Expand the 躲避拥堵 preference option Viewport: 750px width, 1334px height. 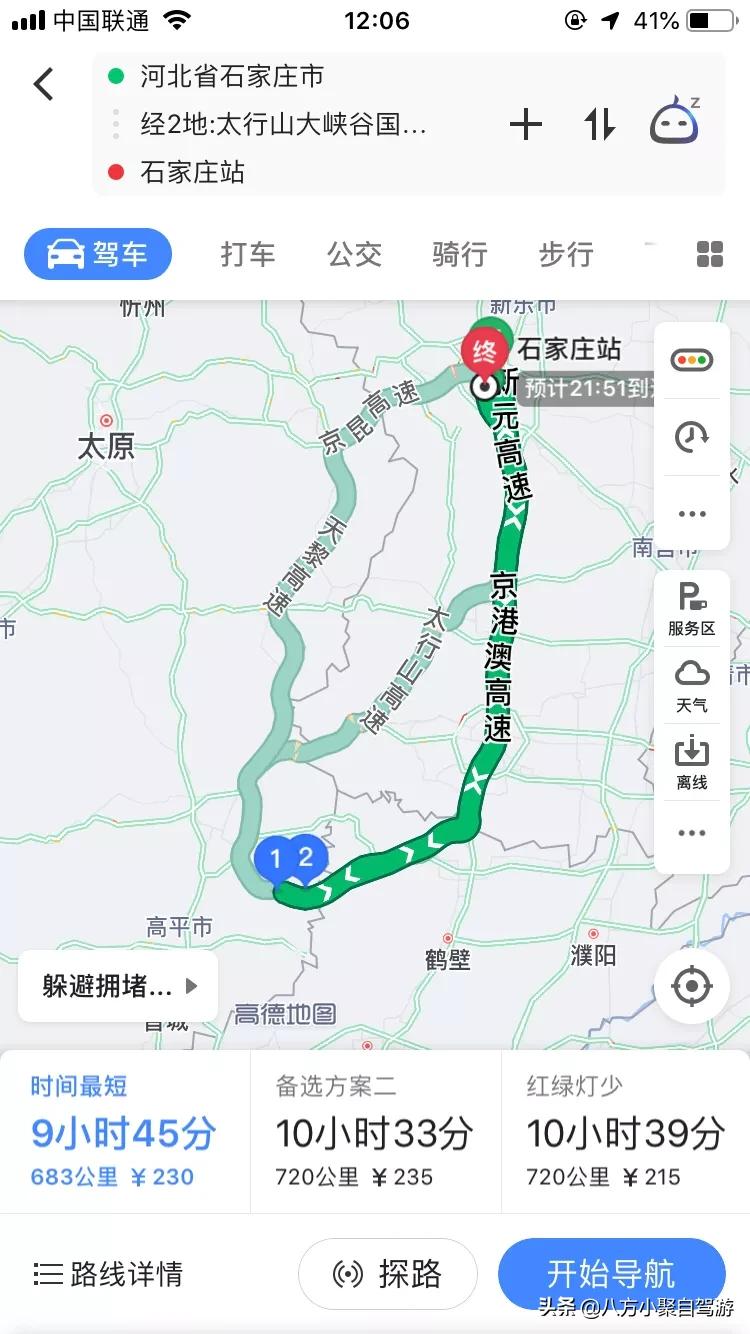coord(118,986)
